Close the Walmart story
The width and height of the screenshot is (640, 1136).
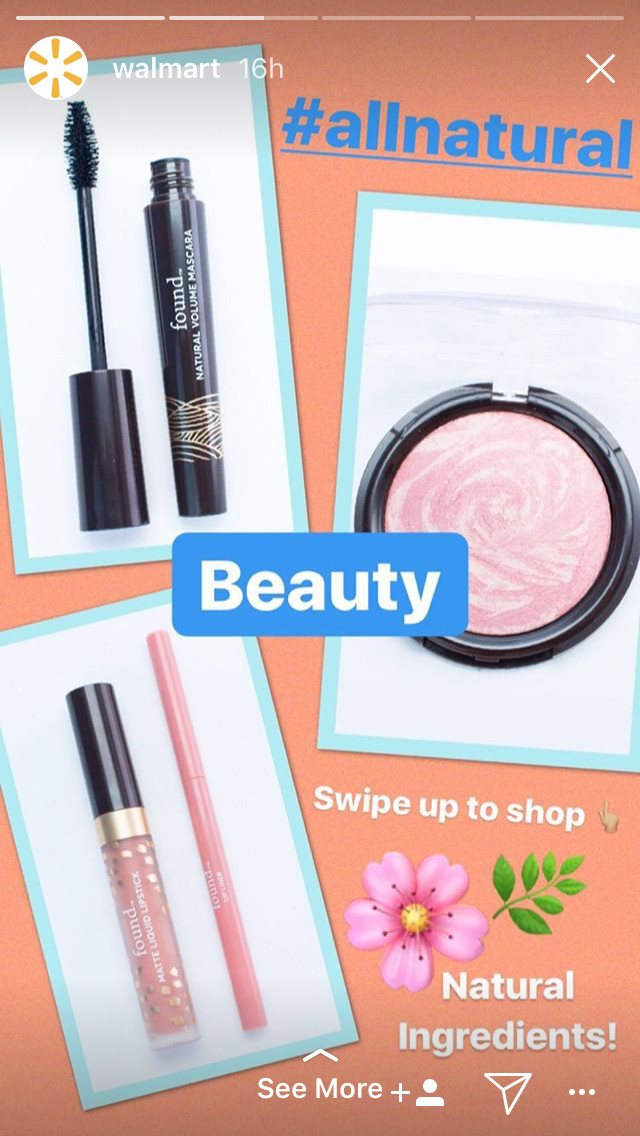coord(600,69)
